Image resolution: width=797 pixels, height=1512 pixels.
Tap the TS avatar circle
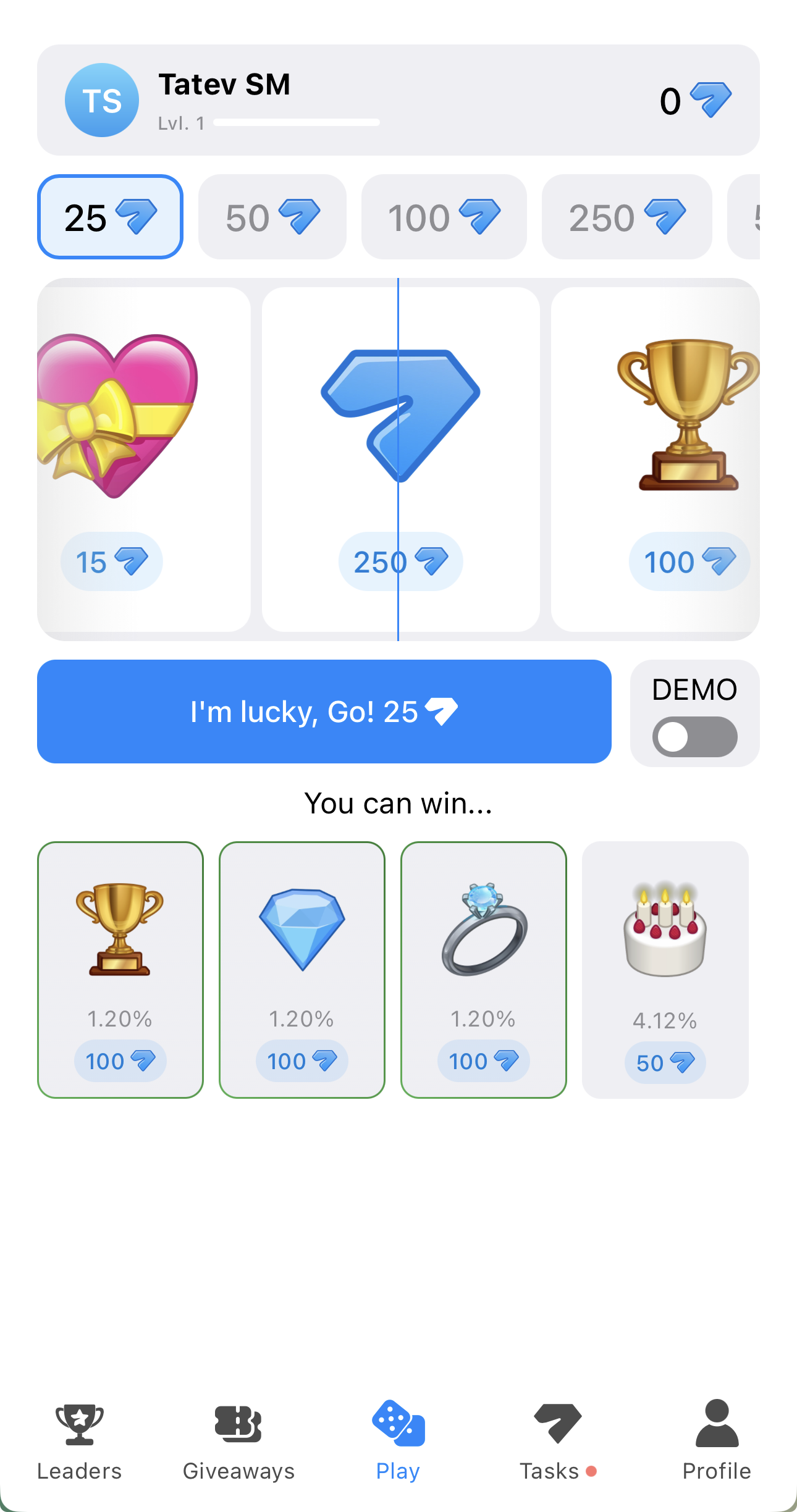(x=101, y=100)
